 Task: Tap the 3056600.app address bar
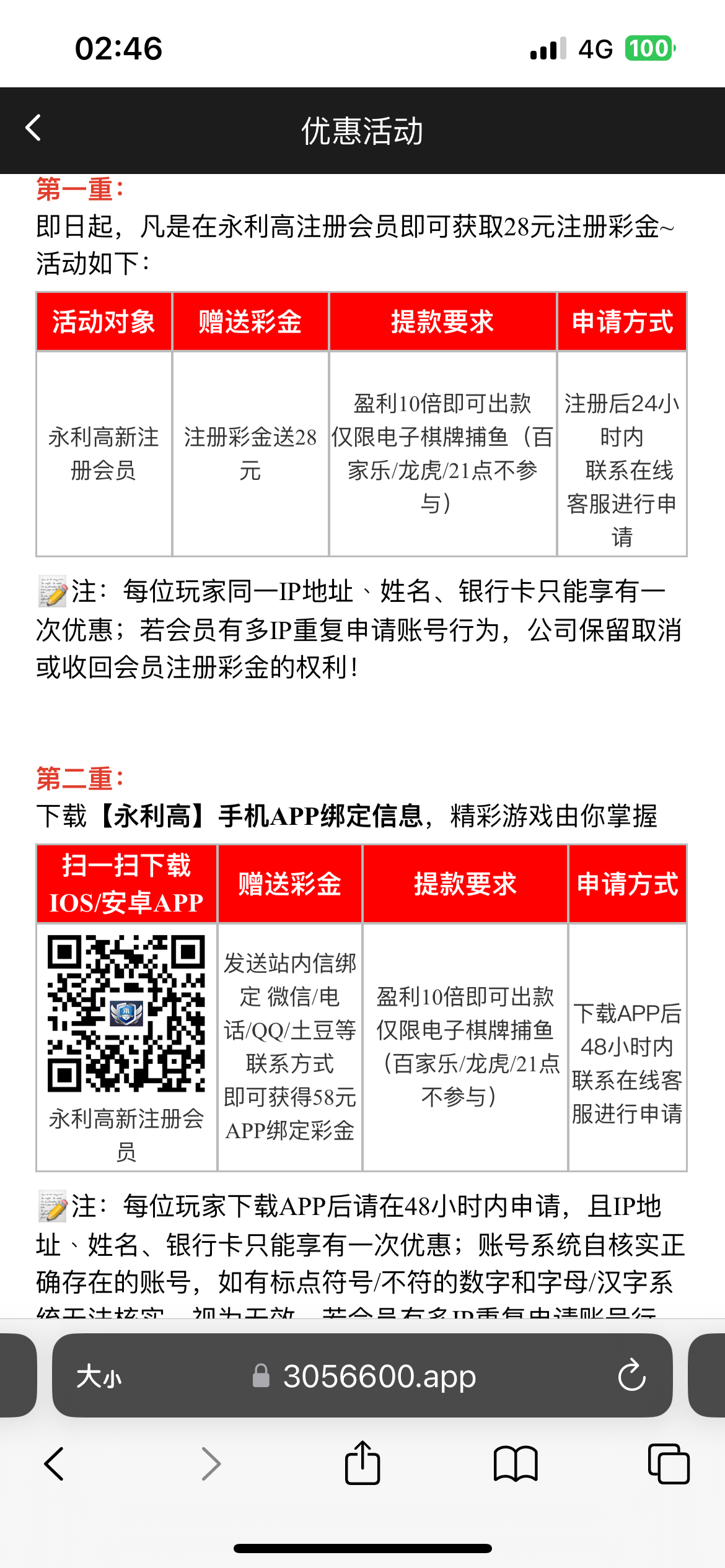378,1377
